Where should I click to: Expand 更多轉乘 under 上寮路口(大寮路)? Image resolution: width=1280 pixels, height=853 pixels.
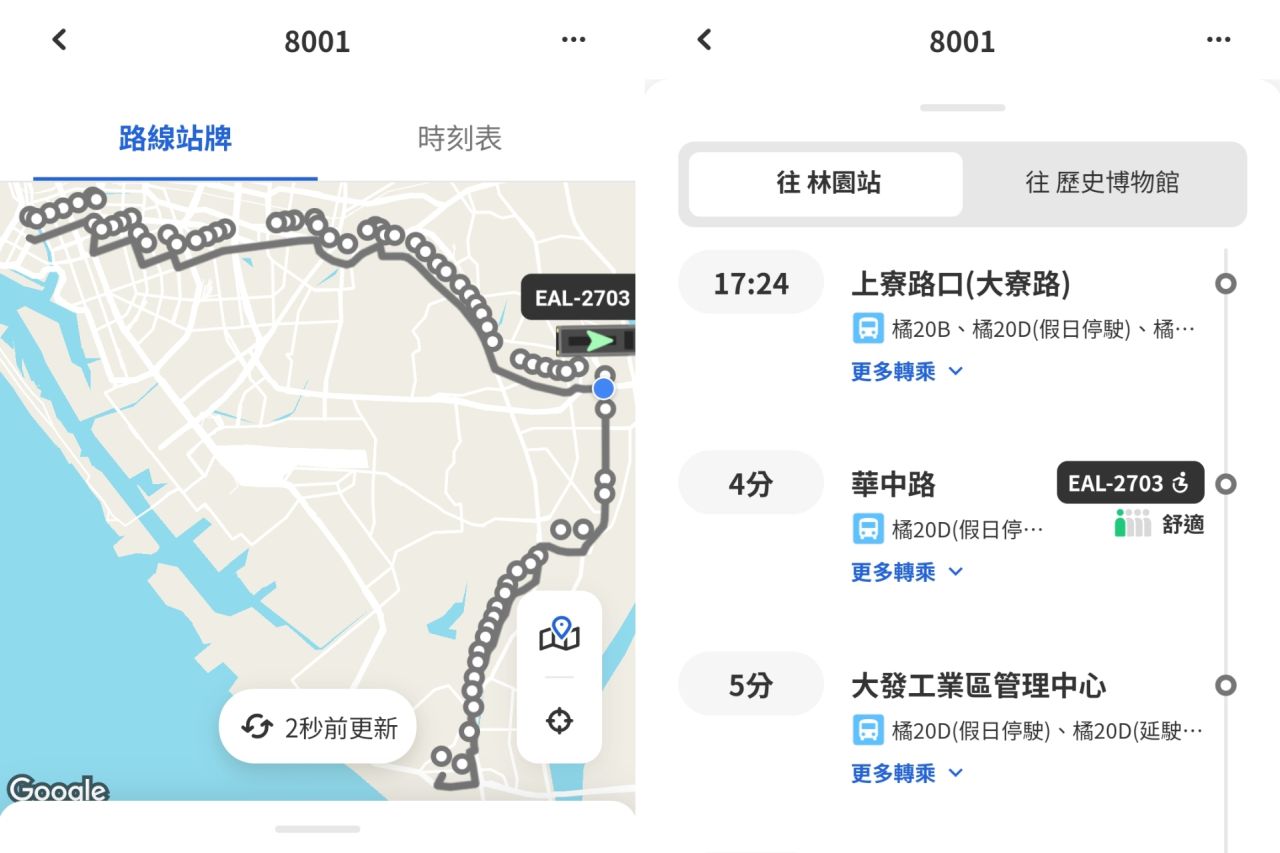click(x=906, y=372)
